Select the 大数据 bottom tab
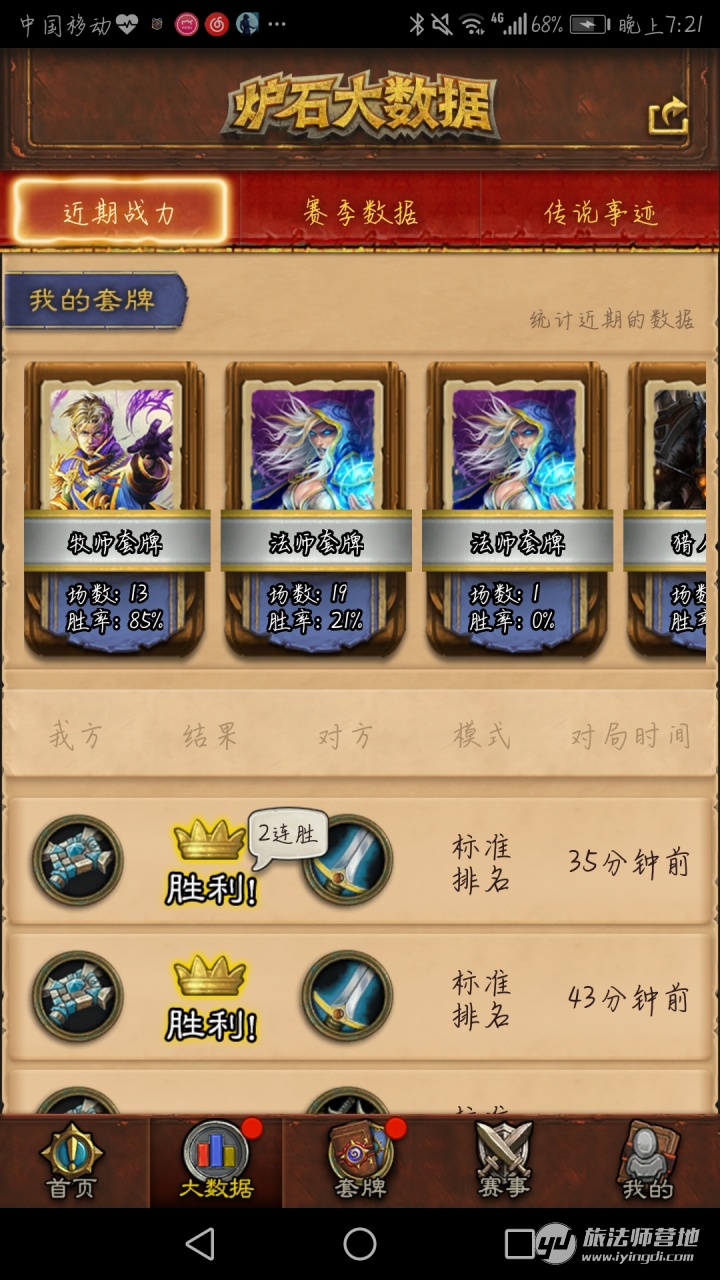 (x=216, y=1162)
